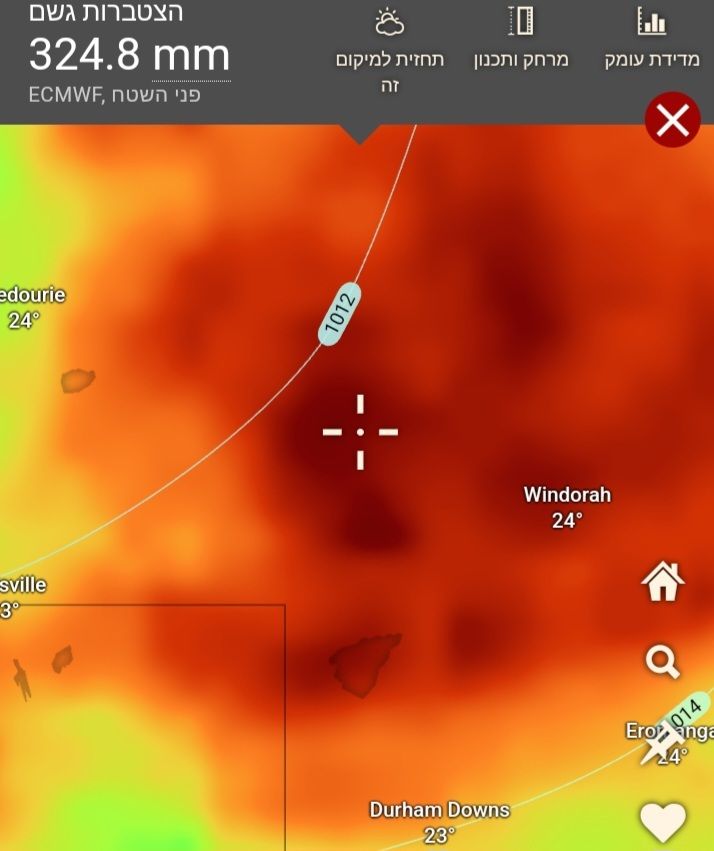Open distance and planning tool
Viewport: 714px width, 851px height.
[520, 40]
